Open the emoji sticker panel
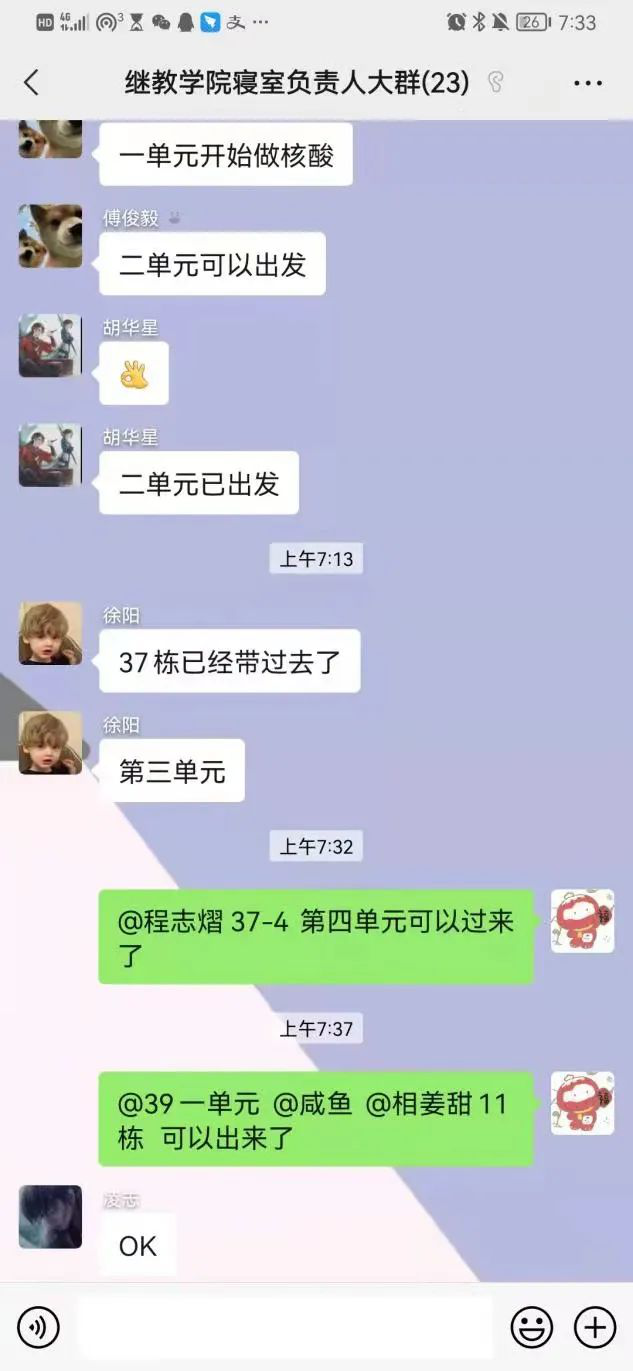This screenshot has height=1371, width=633. coord(531,1328)
